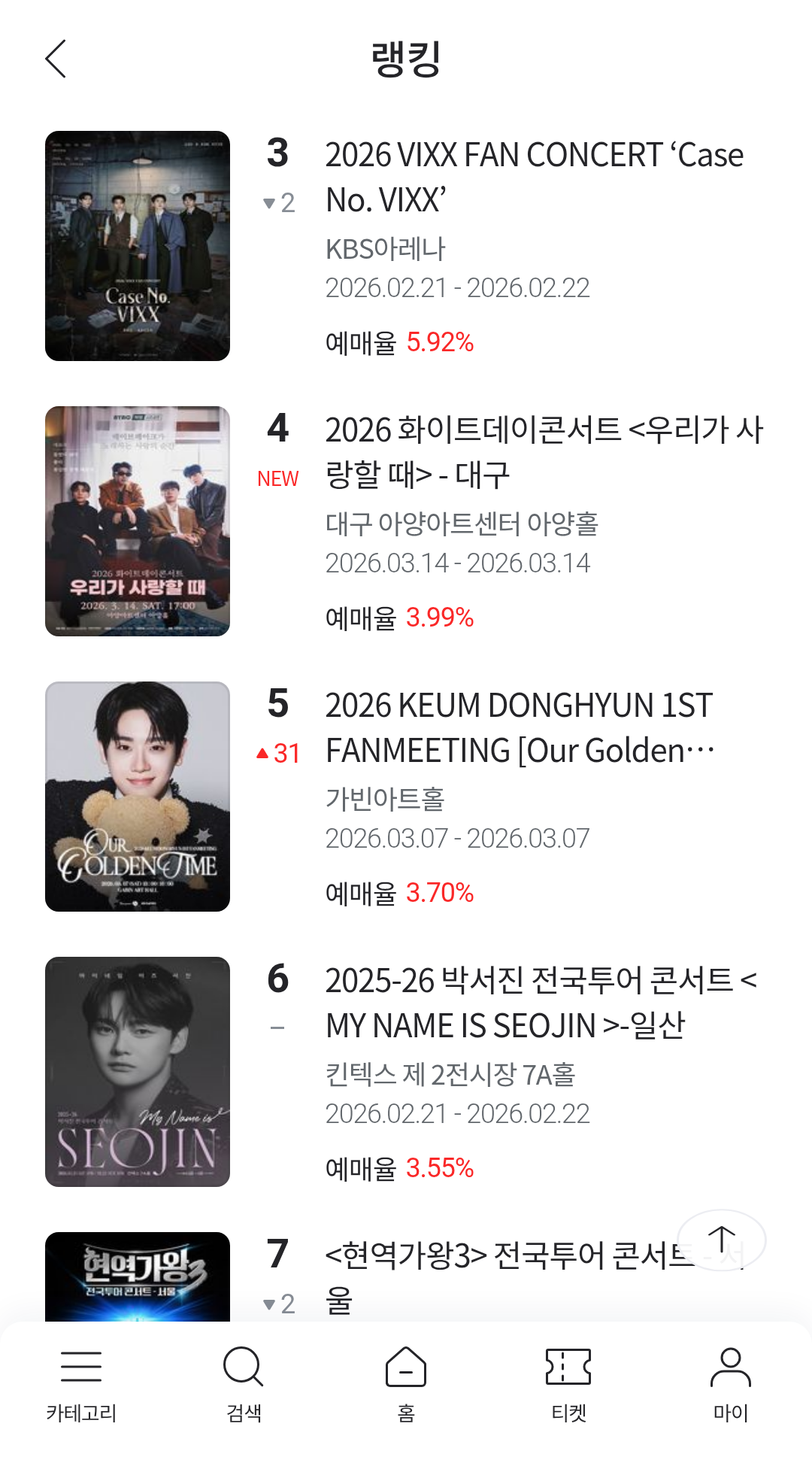Open the 마이 tab
This screenshot has height=1457, width=812.
click(x=730, y=1384)
